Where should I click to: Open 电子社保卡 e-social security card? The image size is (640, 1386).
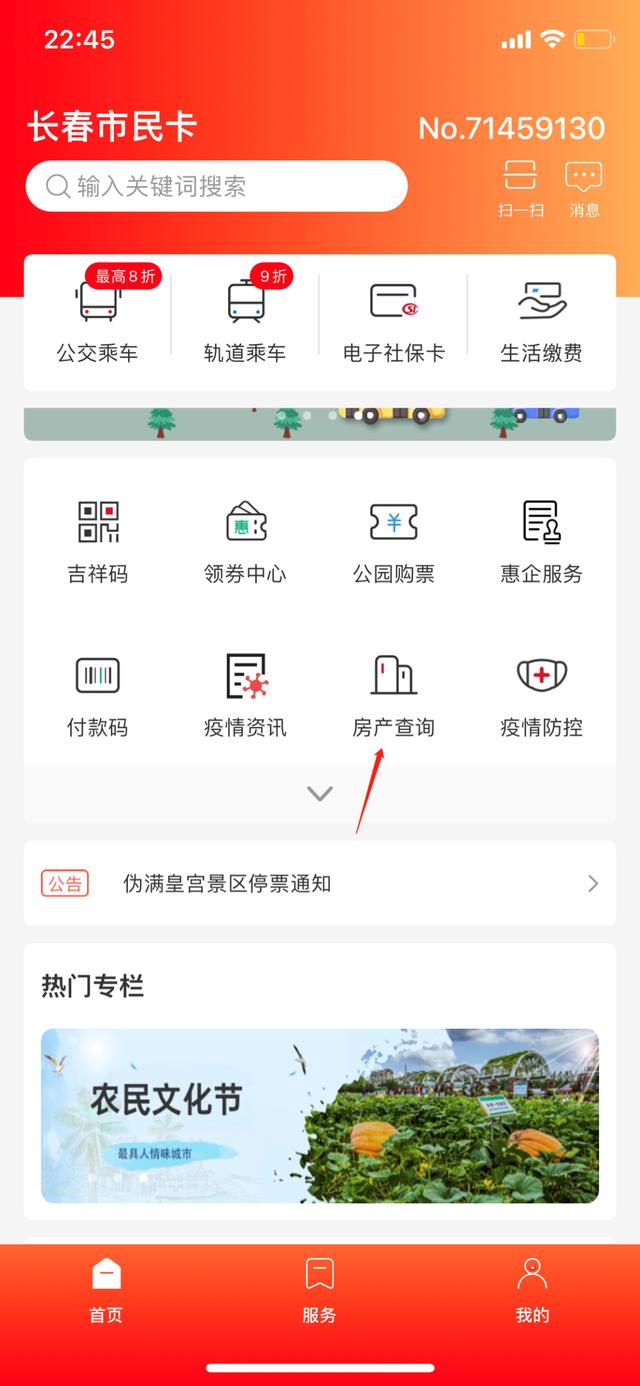pos(393,321)
